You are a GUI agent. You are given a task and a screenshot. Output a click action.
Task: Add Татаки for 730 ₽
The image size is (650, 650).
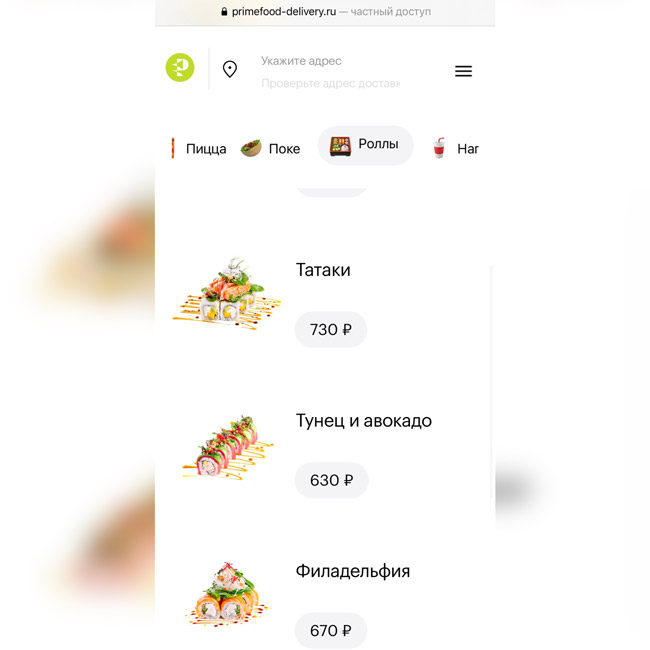(330, 330)
